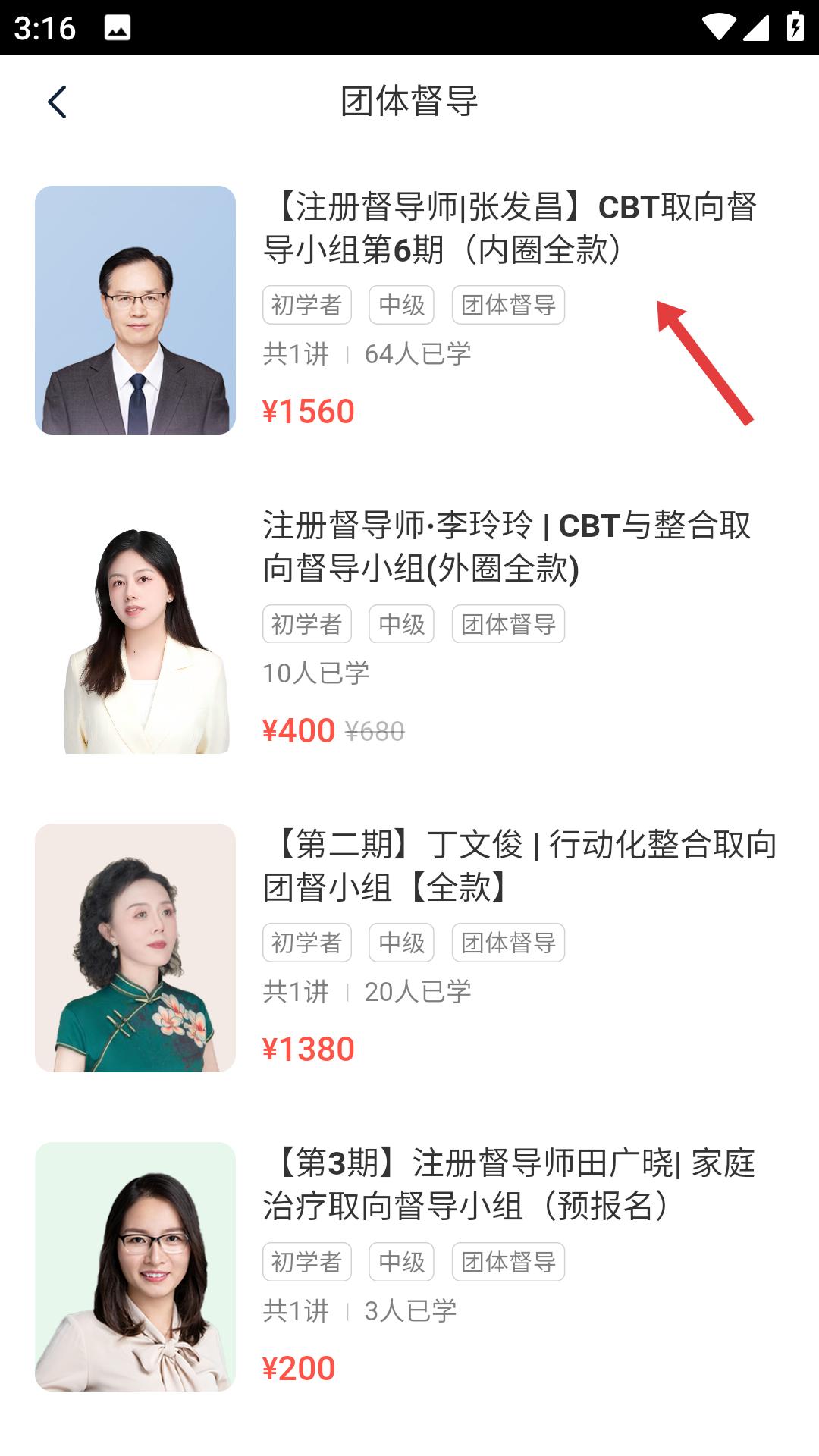819x1456 pixels.
Task: Tap the crossed-out ¥680 original price
Action: [376, 730]
